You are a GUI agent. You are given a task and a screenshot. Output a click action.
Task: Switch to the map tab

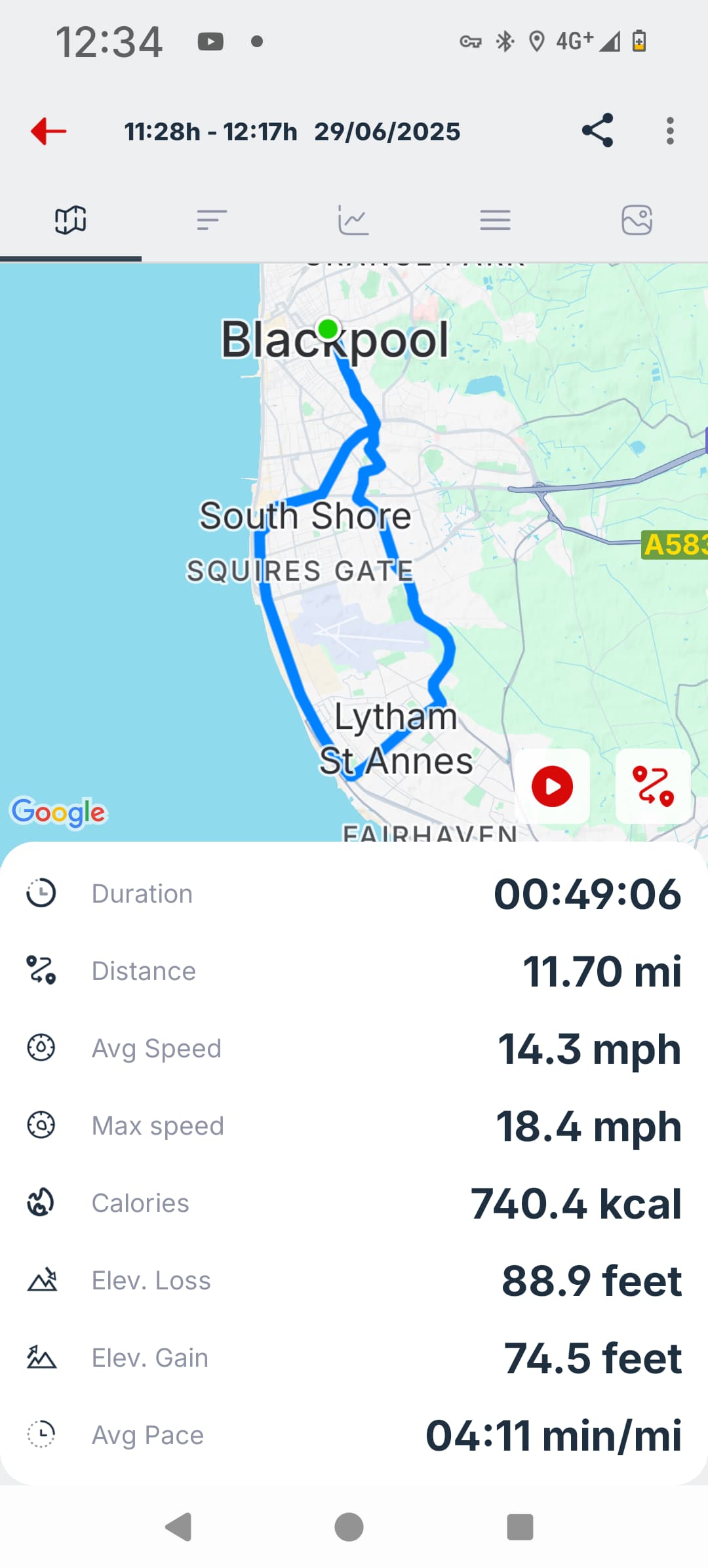pos(71,220)
